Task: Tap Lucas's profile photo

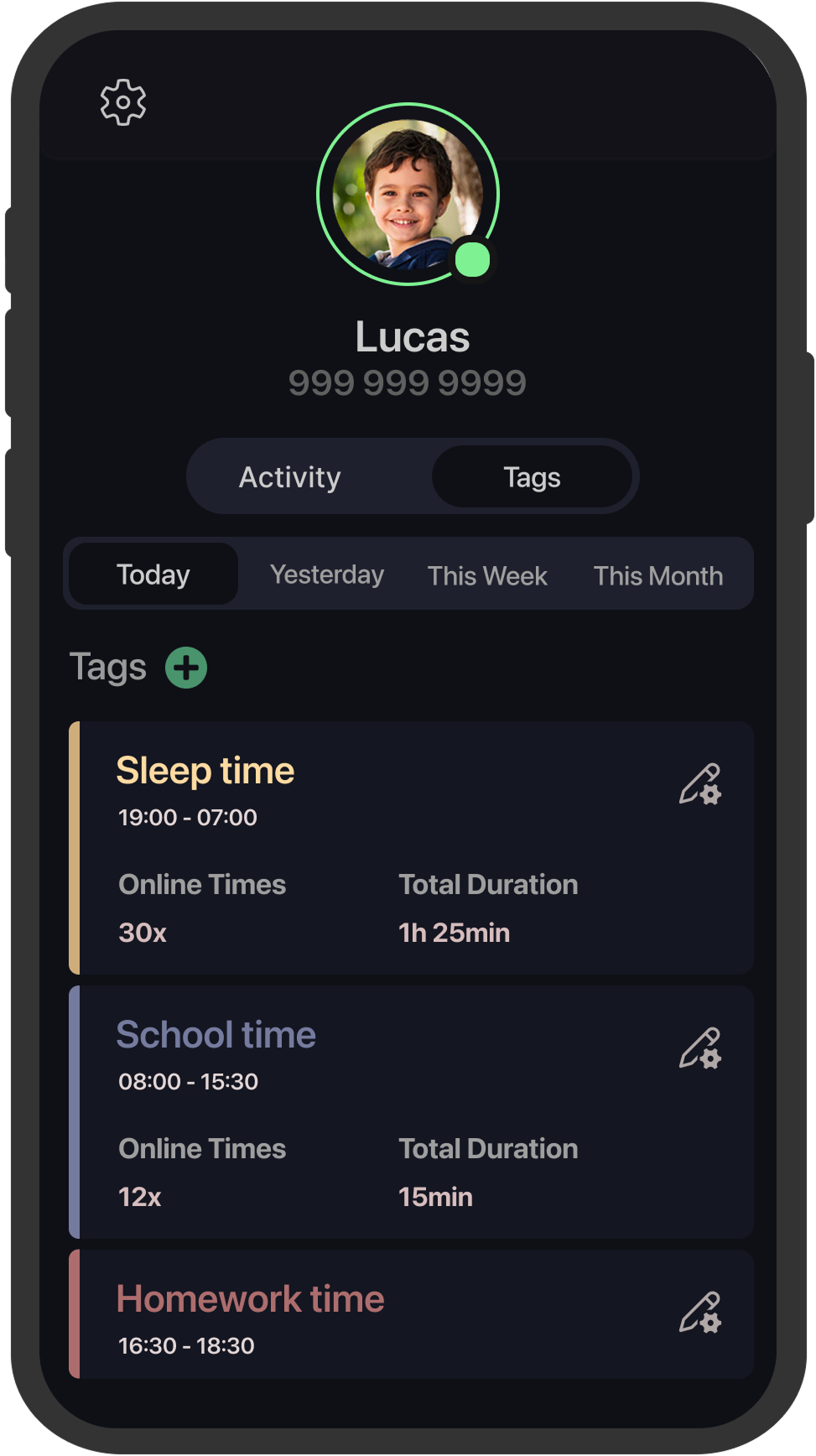Action: click(408, 195)
